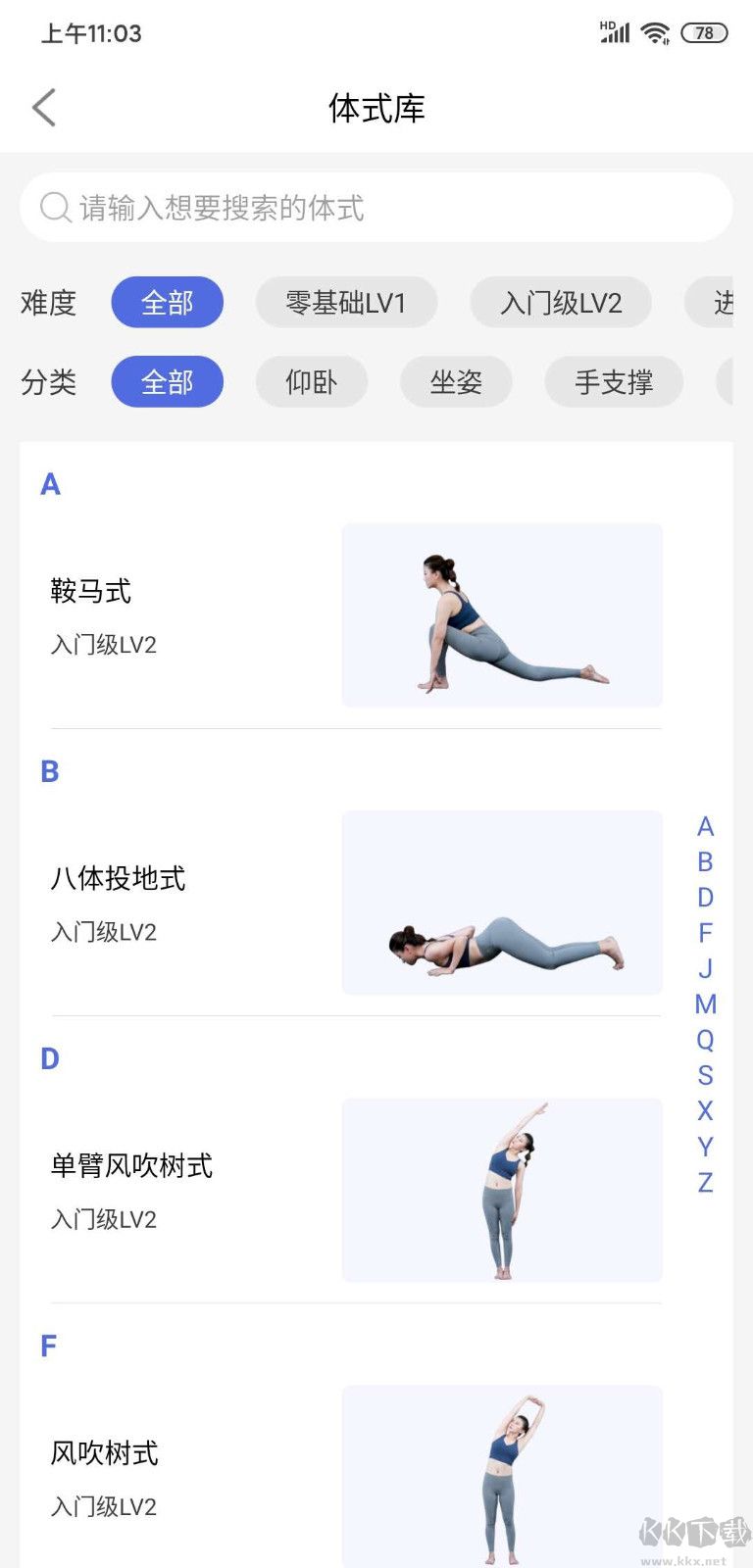Screen dimensions: 753x1568
Task: Open the 八体投地式 pose entry
Action: pos(501,902)
